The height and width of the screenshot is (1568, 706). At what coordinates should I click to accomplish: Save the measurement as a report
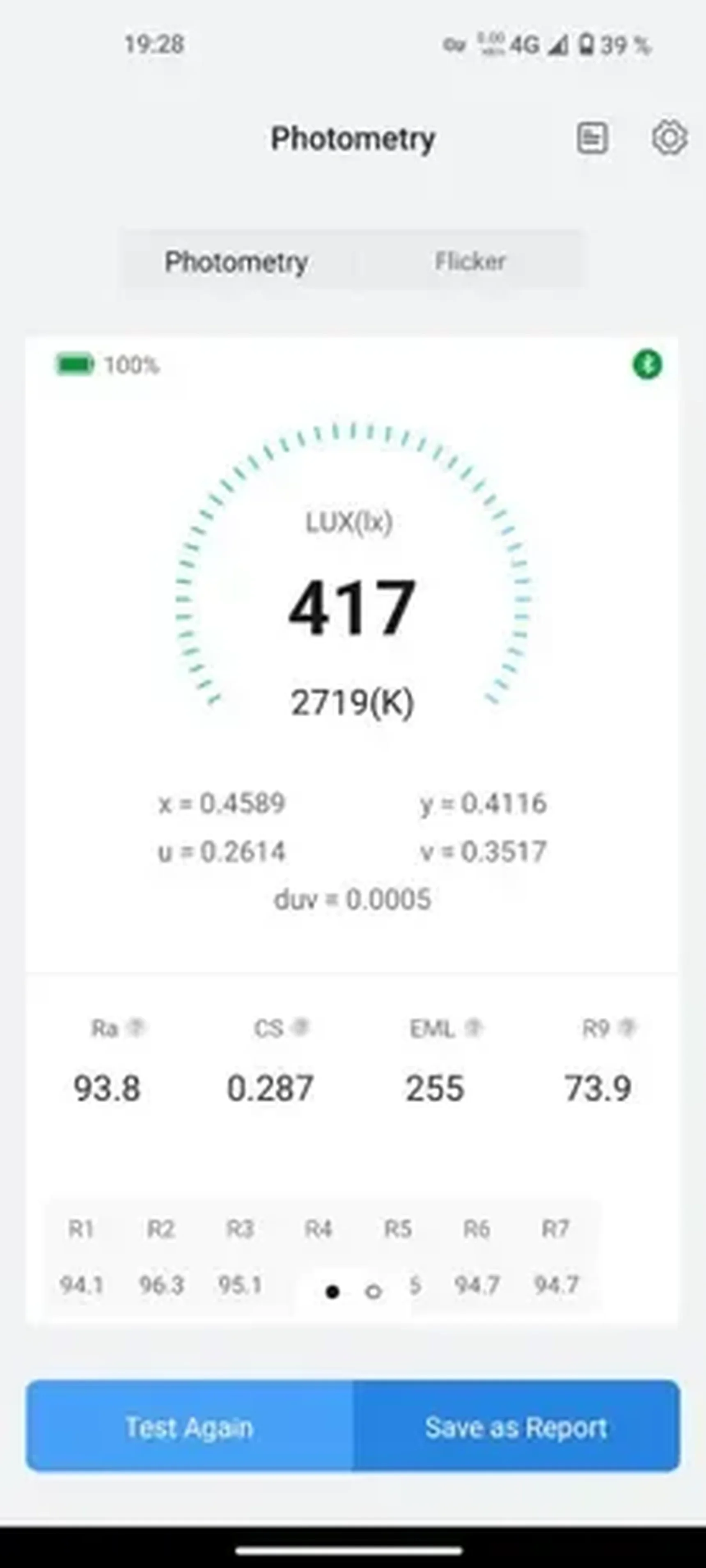coord(516,1427)
